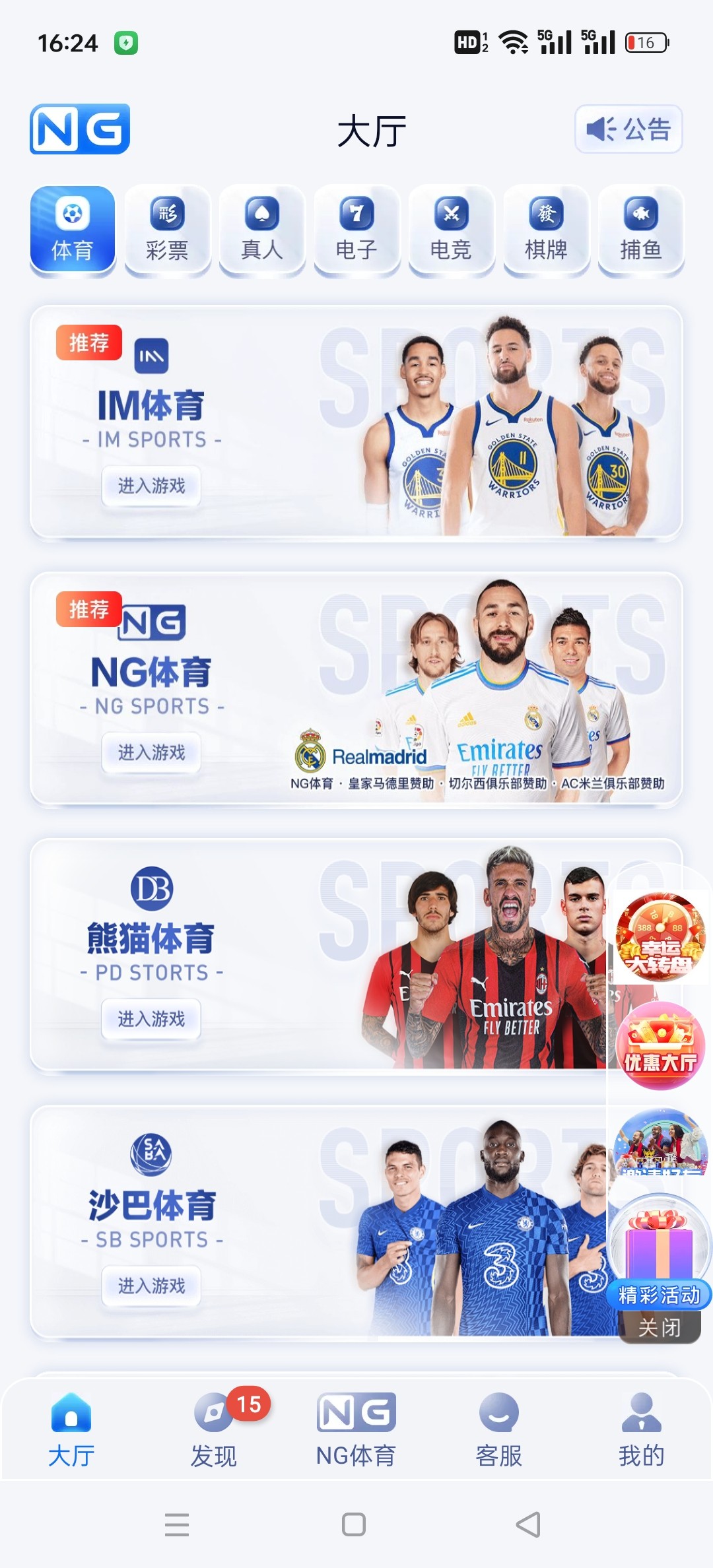Select the 电竞 category tab

(x=451, y=229)
